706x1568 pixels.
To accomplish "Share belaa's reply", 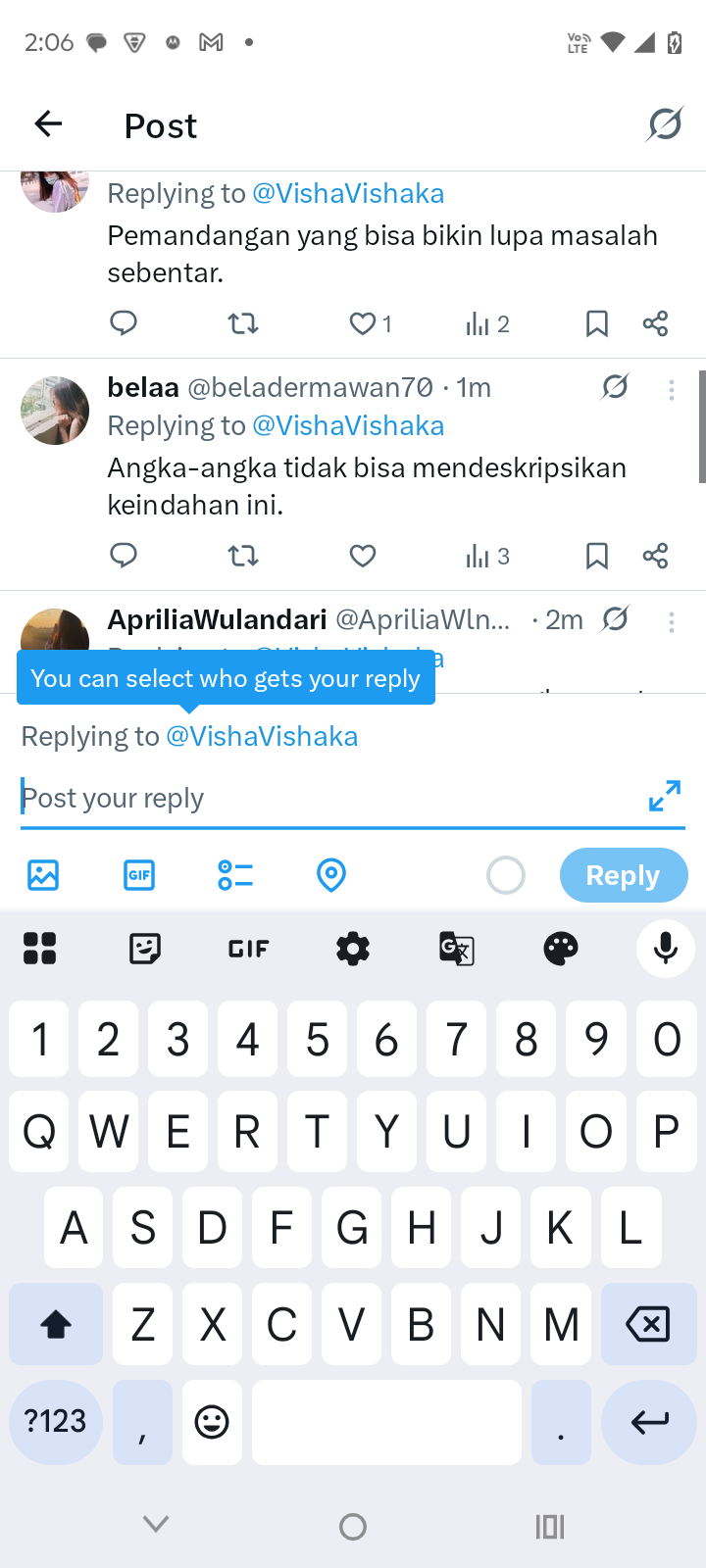I will point(655,557).
